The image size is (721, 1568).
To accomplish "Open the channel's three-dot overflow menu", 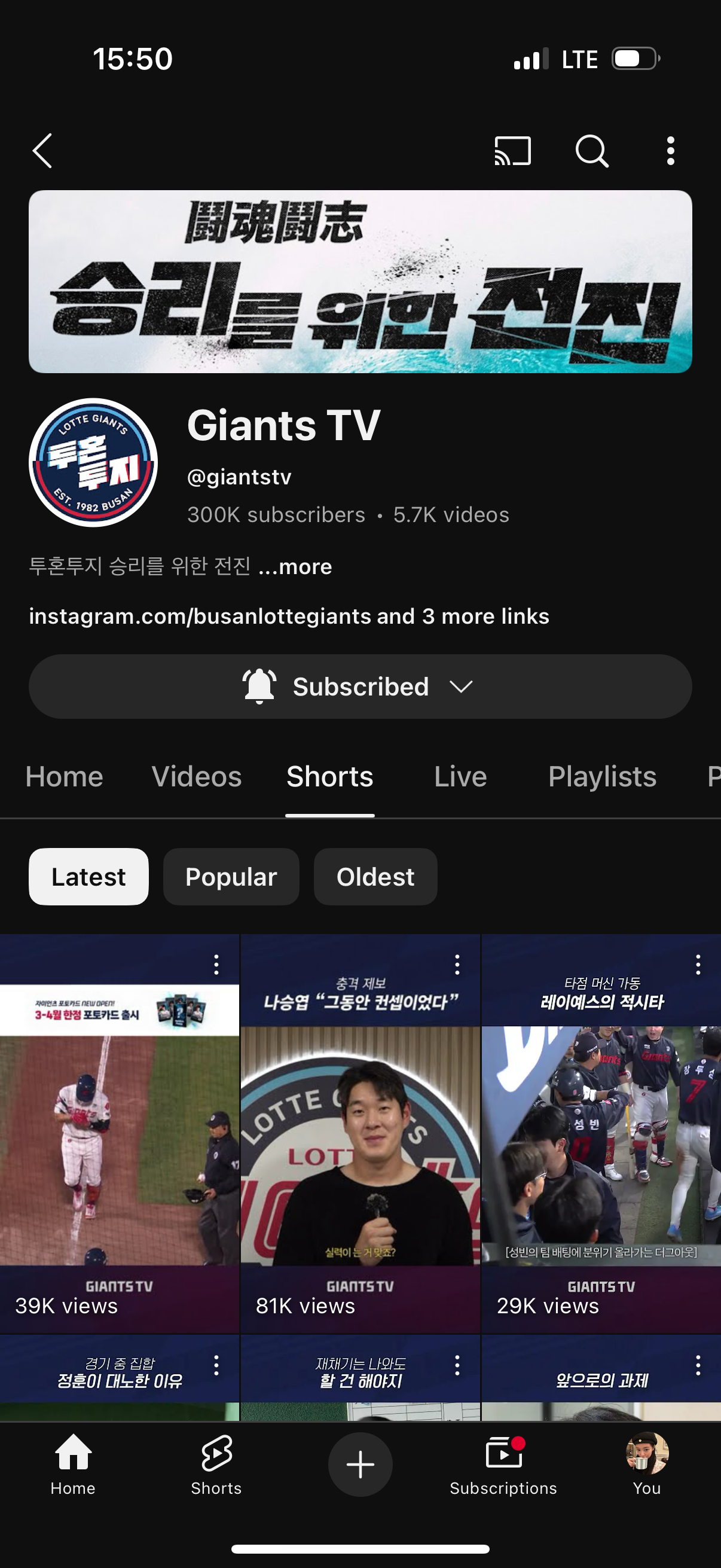I will 670,152.
